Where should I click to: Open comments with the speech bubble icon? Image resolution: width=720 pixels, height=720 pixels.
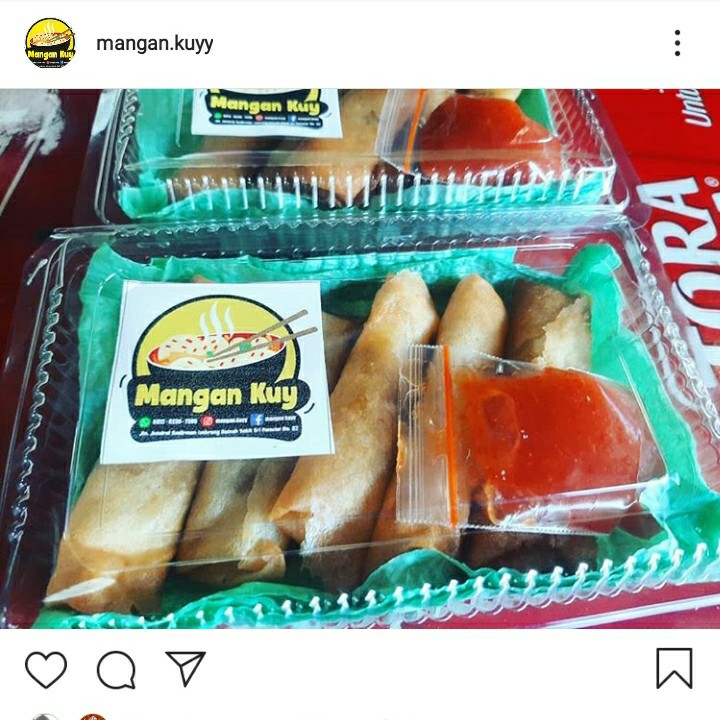[116, 668]
